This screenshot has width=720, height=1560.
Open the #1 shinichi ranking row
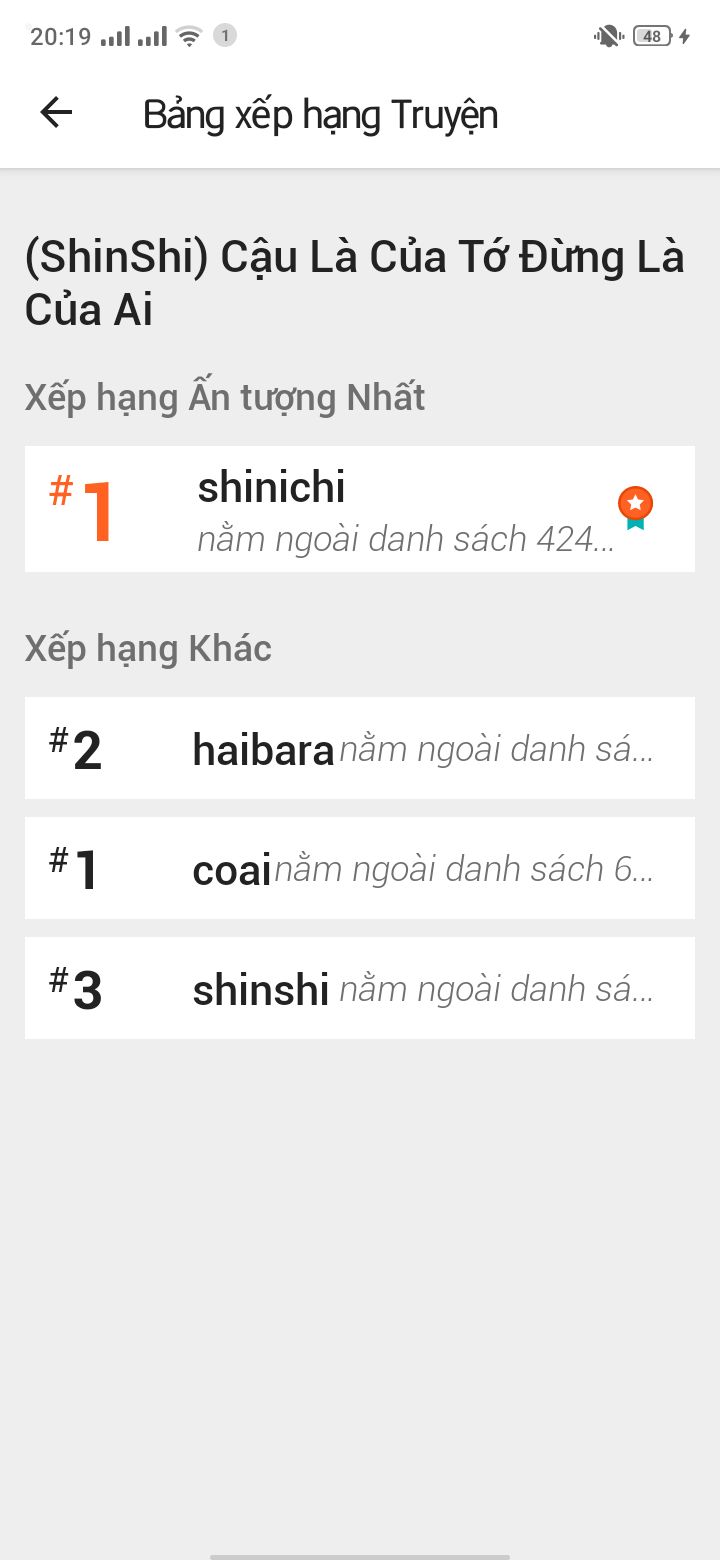pos(360,509)
